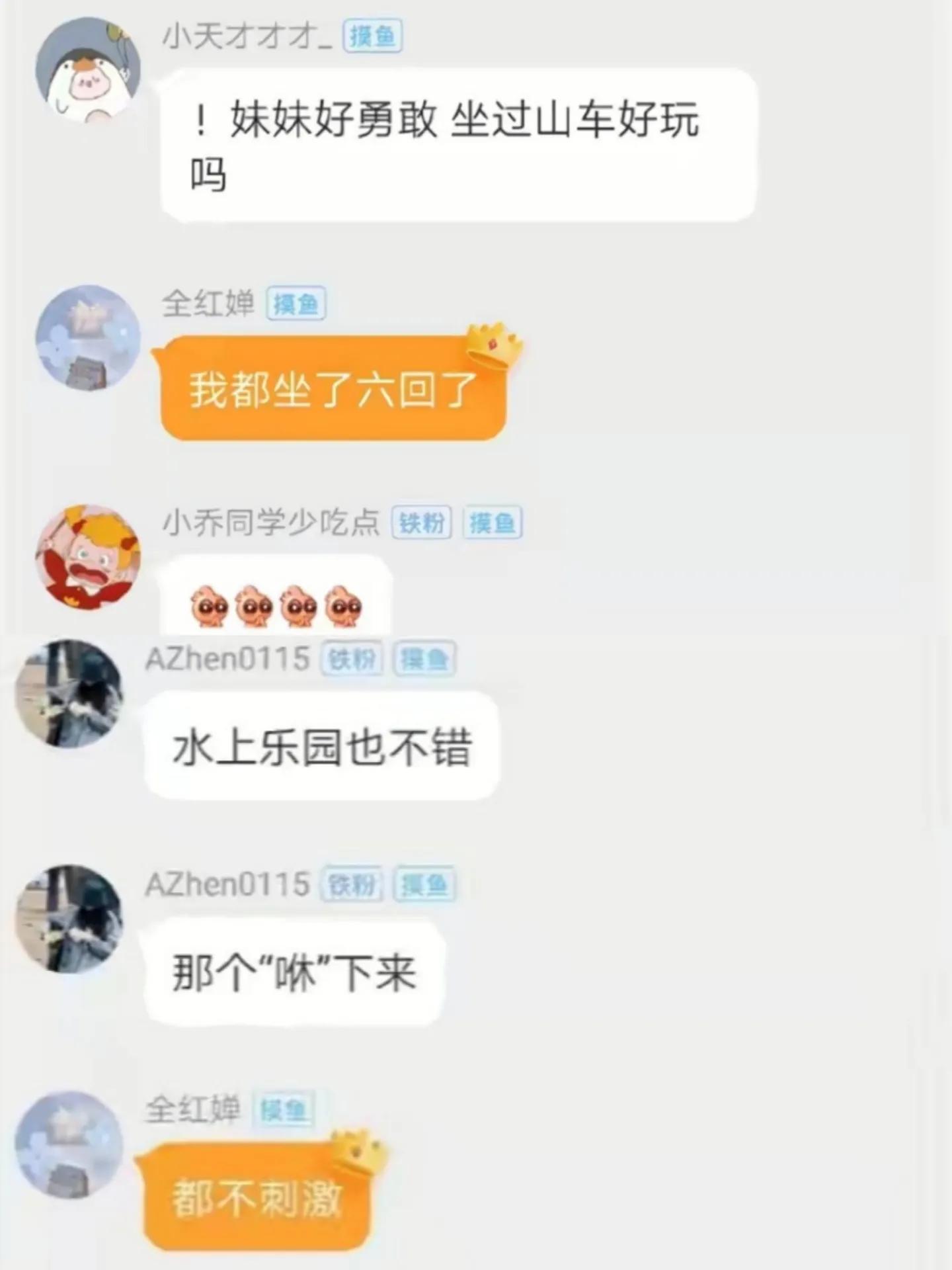The width and height of the screenshot is (952, 1270).
Task: Click the last eyes emoji in the sticker row
Action: click(344, 607)
